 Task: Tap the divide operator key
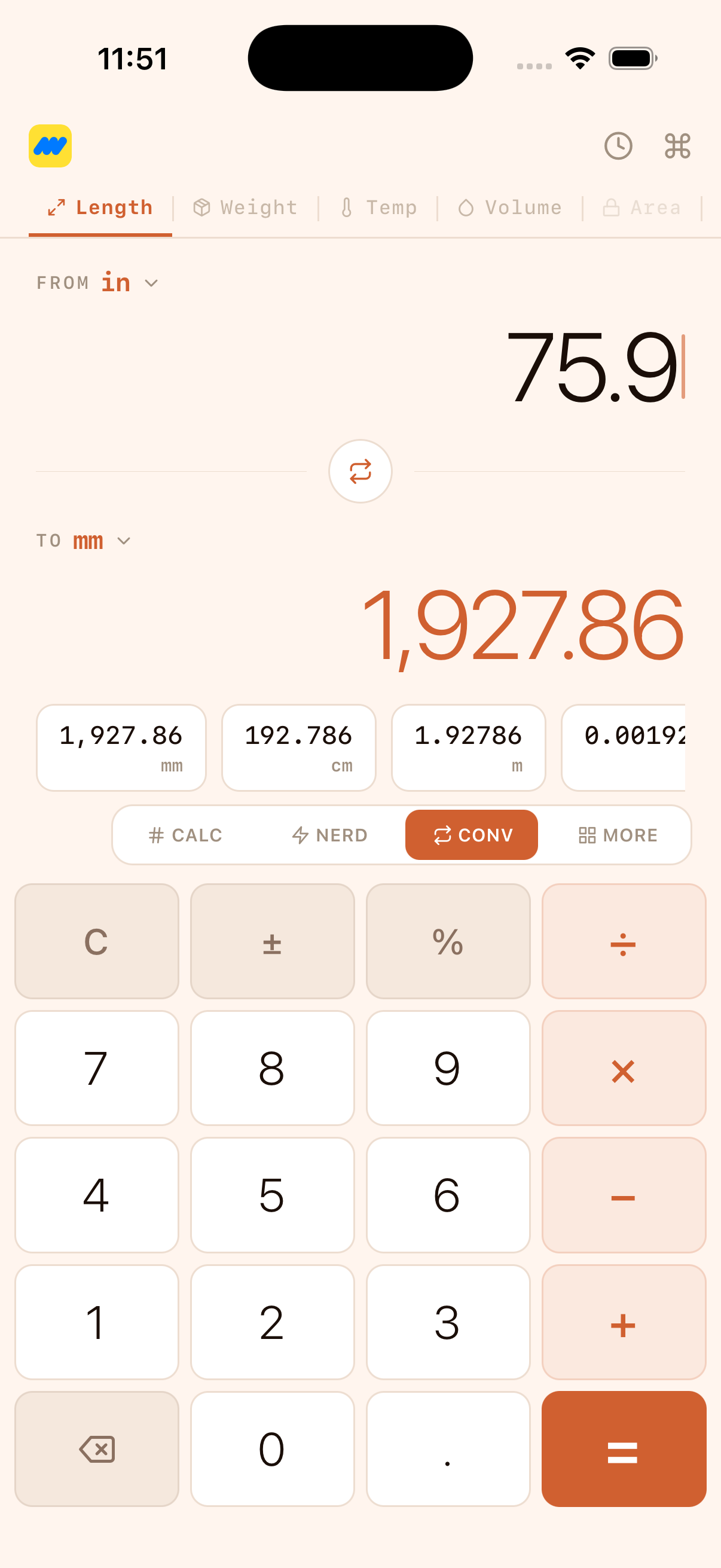623,941
